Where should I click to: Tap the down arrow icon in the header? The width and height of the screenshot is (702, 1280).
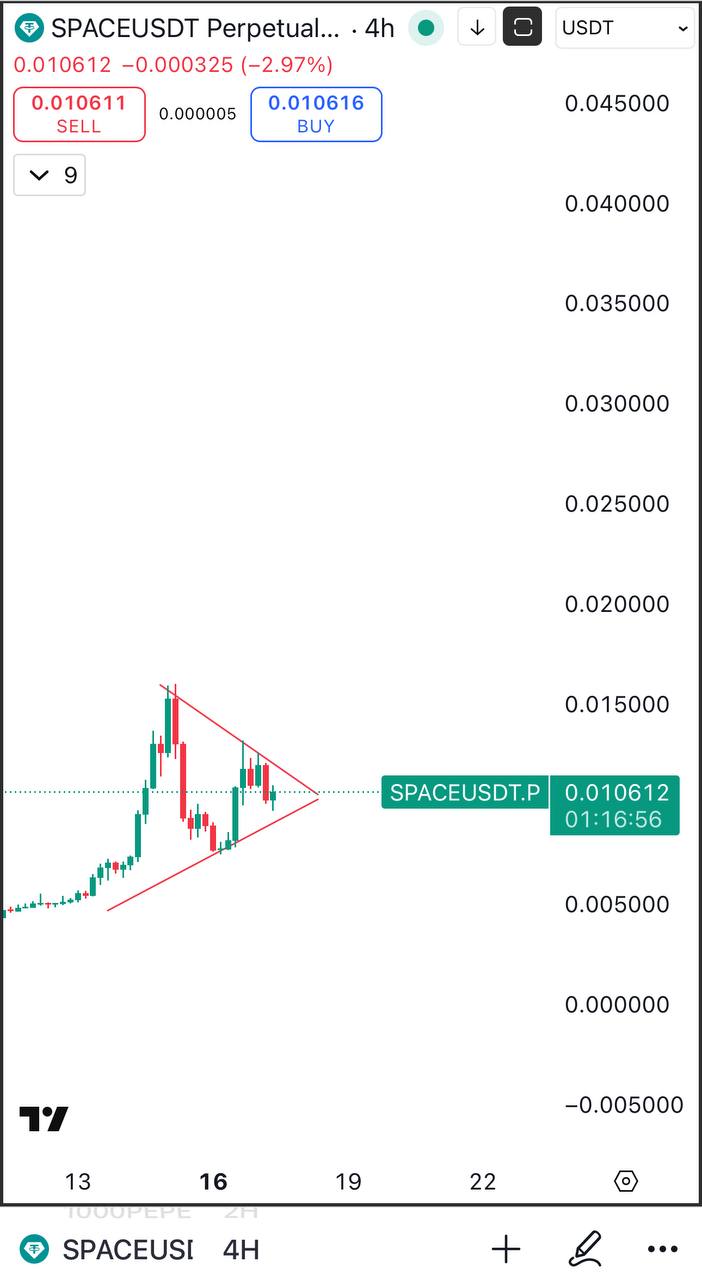[x=477, y=29]
